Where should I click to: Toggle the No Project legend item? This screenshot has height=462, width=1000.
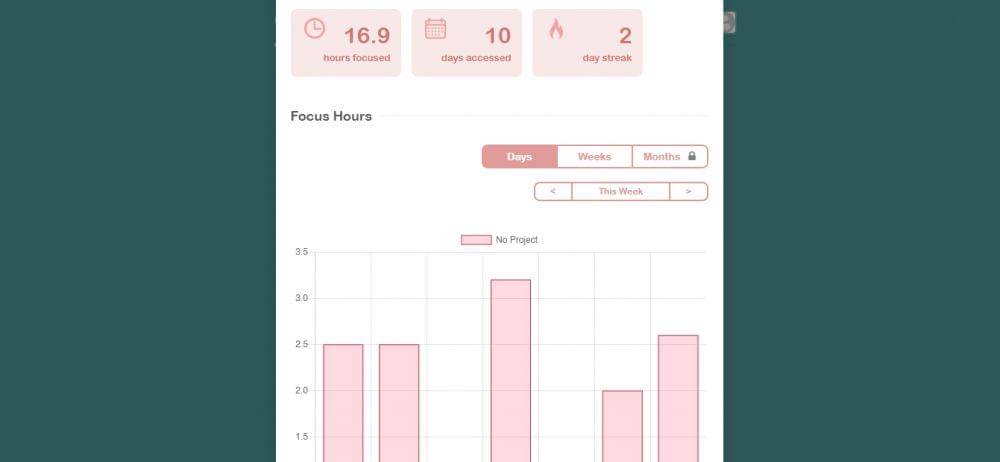coord(500,240)
